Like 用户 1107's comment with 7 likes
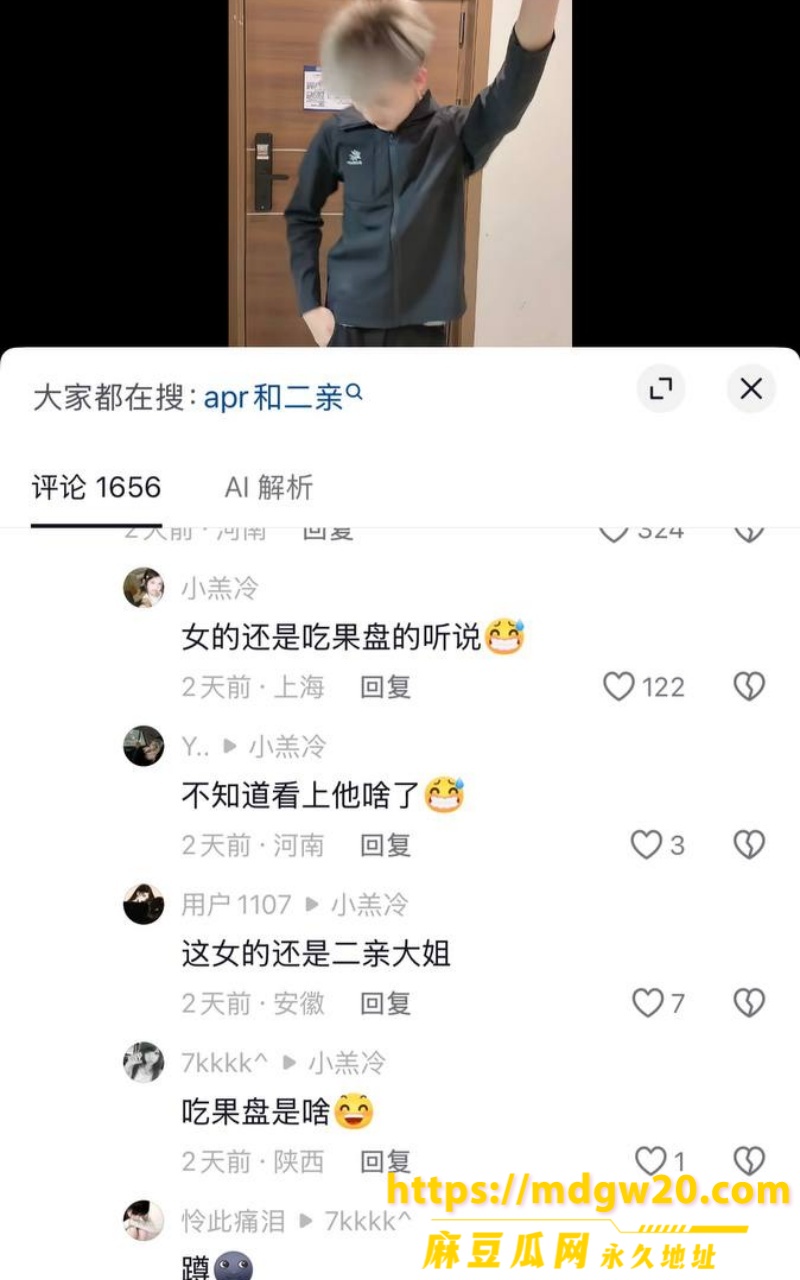 click(x=648, y=1003)
